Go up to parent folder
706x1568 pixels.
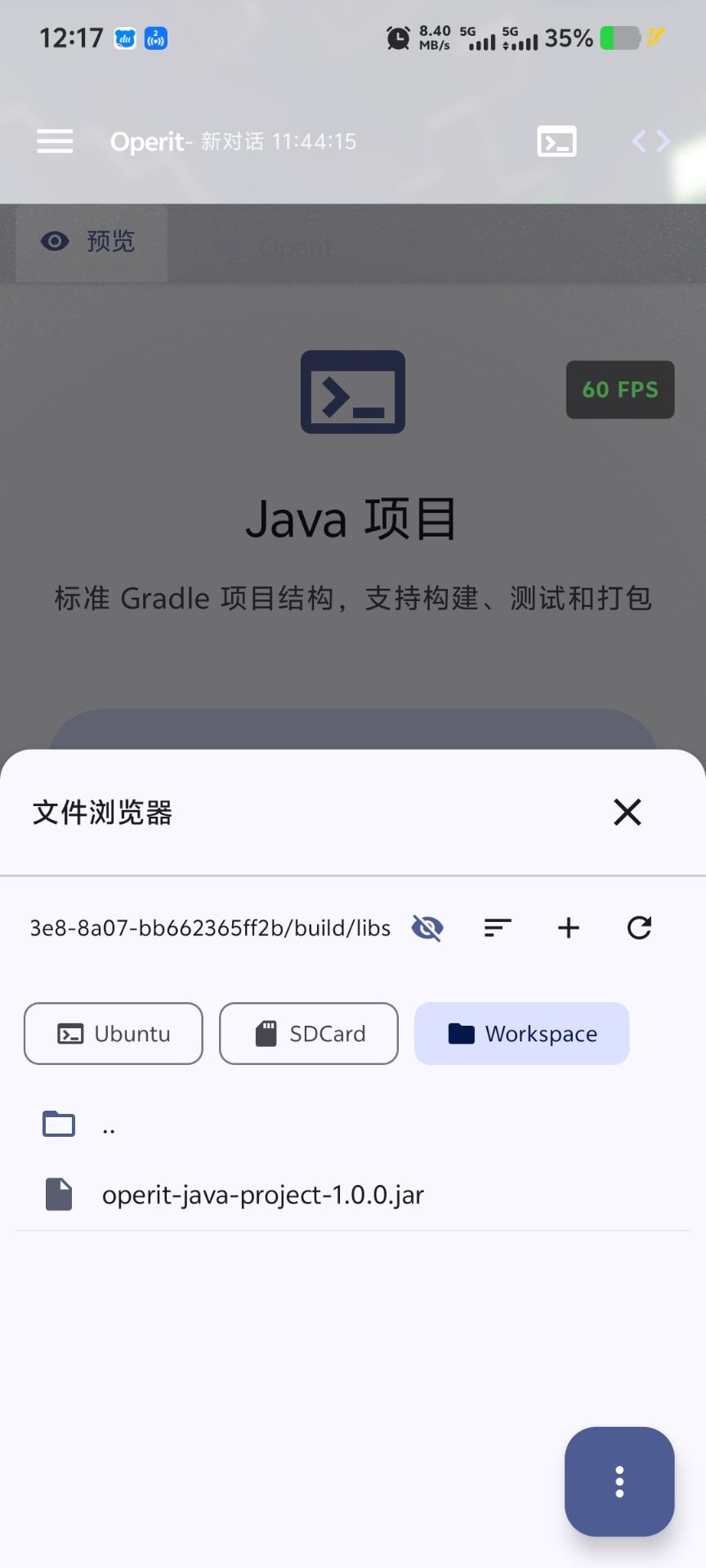(353, 1125)
